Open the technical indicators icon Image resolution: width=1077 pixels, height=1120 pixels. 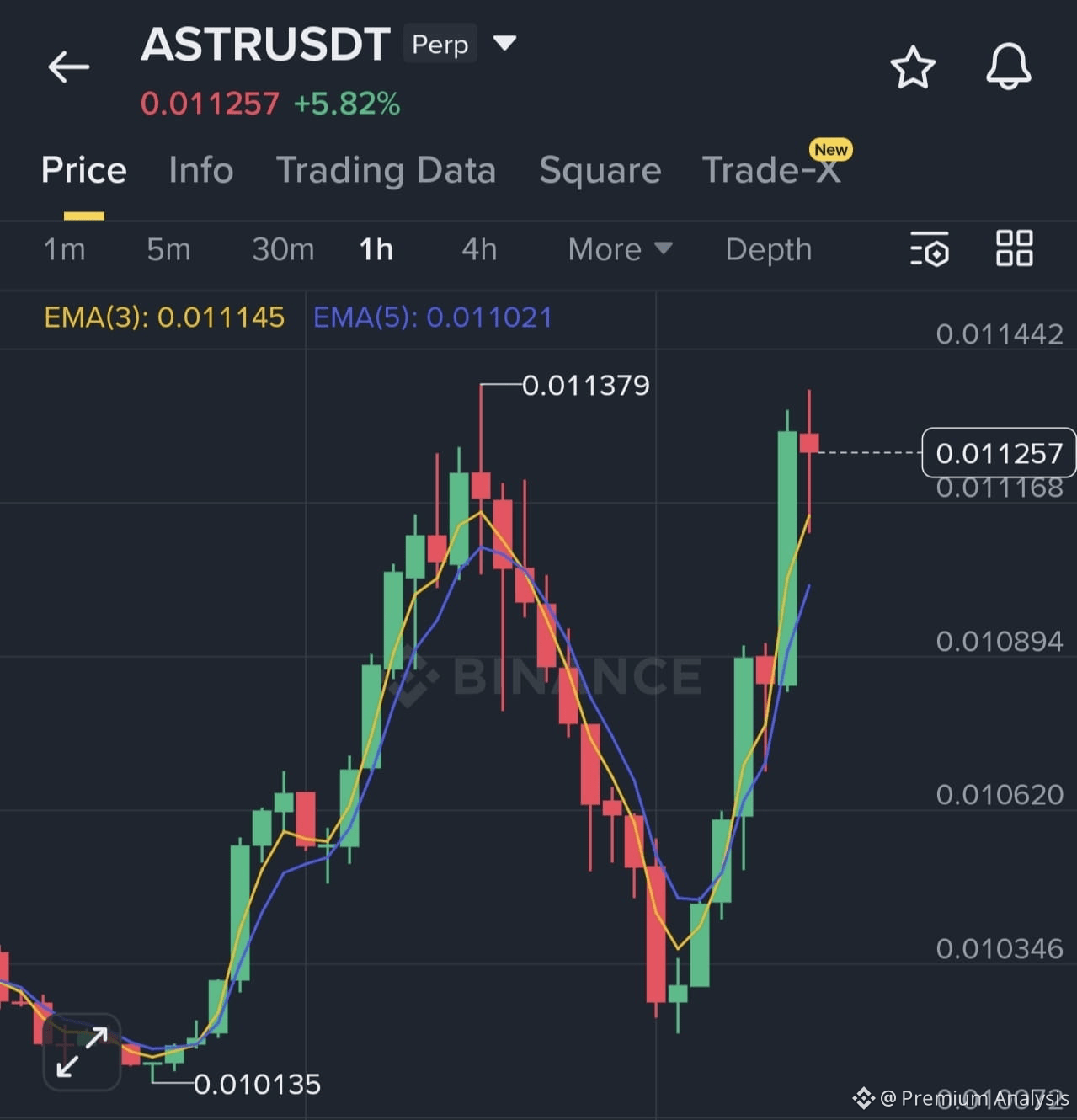tap(930, 249)
